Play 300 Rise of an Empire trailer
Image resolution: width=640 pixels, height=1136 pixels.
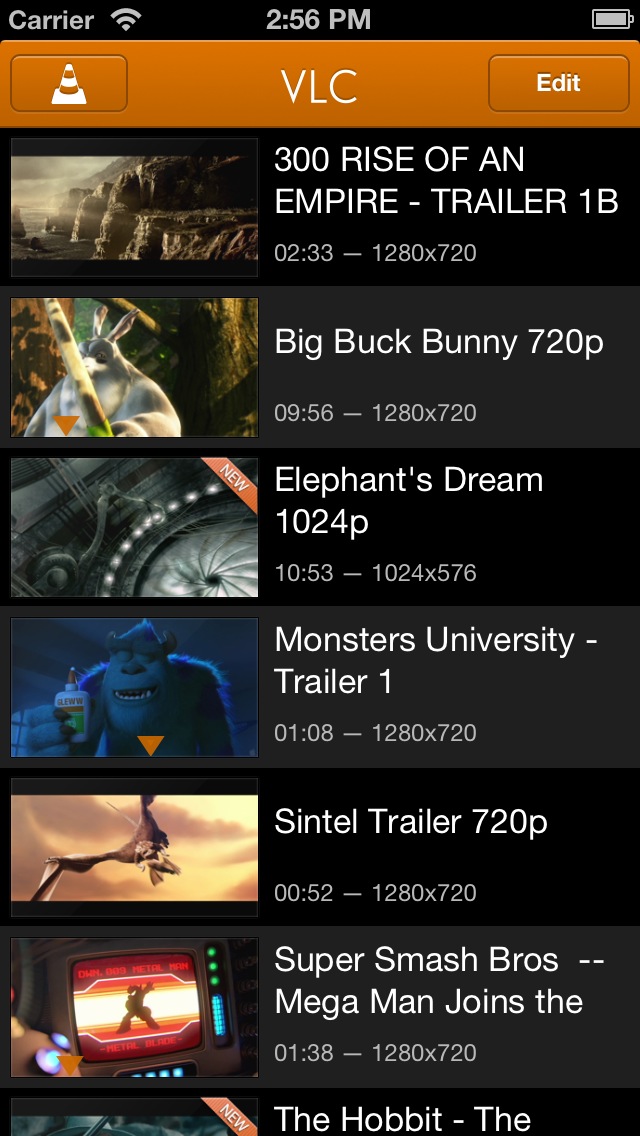(x=320, y=207)
